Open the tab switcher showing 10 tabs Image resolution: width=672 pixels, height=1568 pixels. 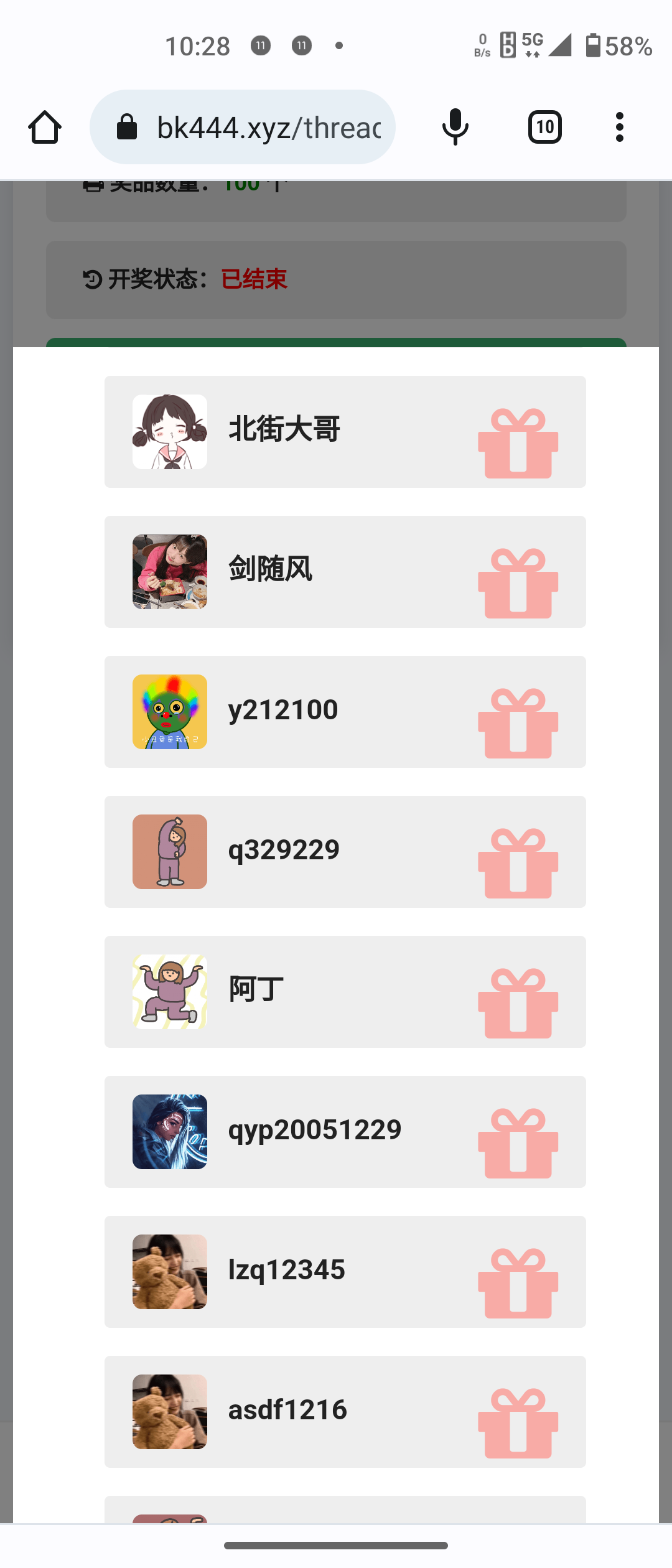545,128
